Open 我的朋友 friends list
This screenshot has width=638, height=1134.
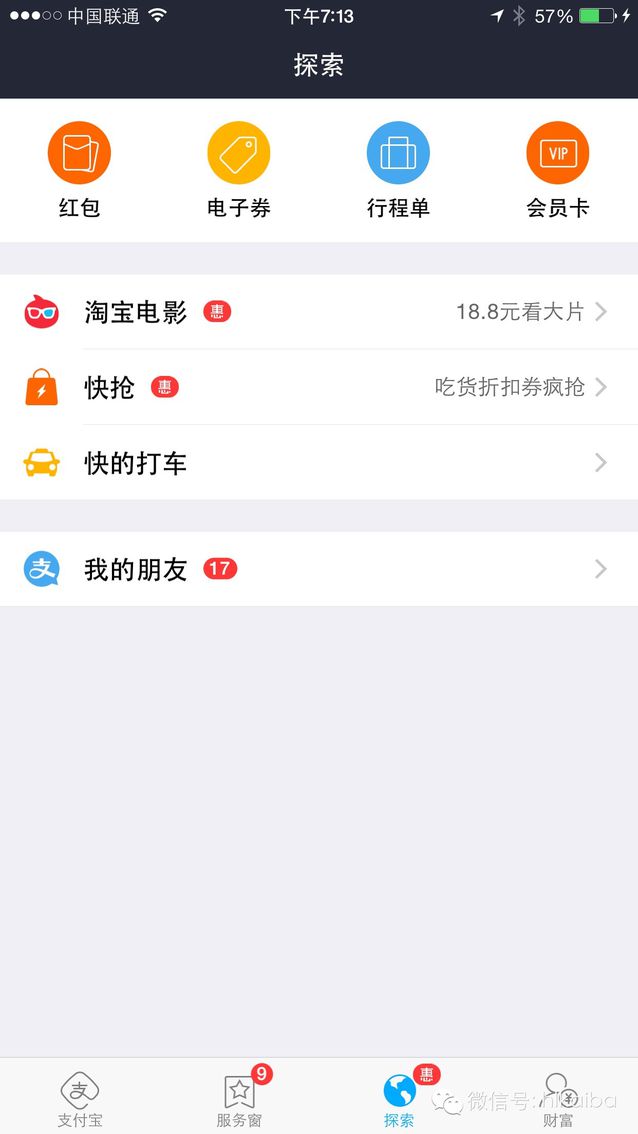click(318, 569)
